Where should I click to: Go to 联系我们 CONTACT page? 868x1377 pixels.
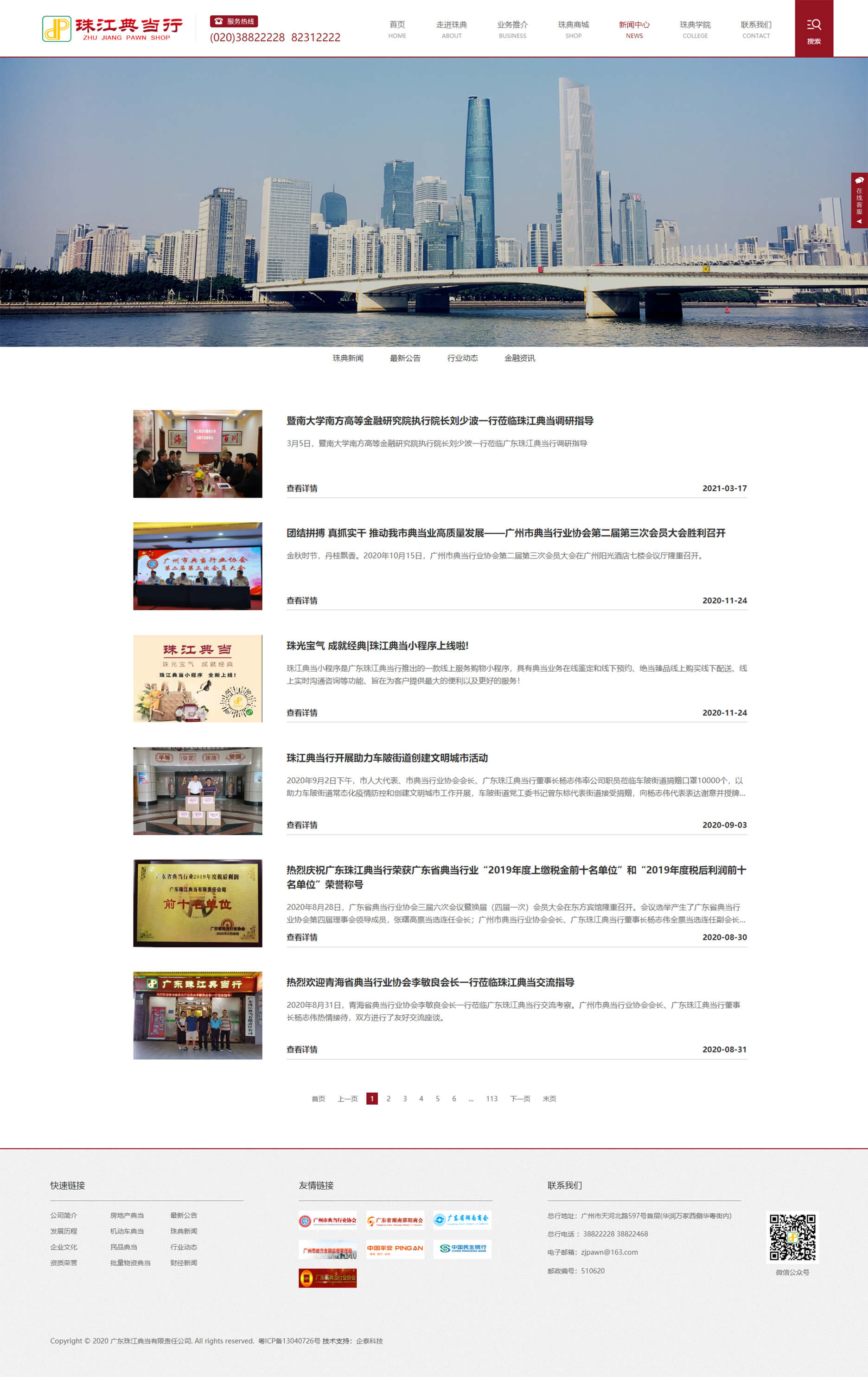pyautogui.click(x=755, y=29)
